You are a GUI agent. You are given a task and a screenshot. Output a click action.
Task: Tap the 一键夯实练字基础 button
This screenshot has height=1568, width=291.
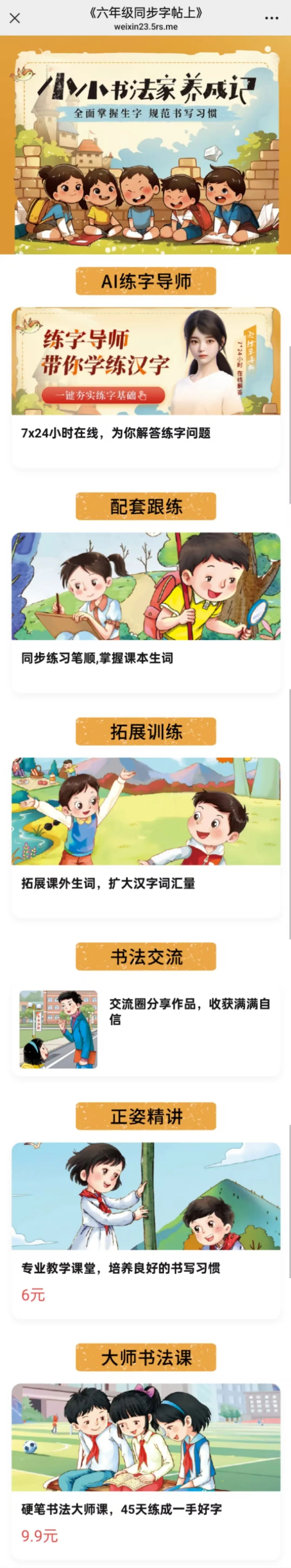[103, 395]
